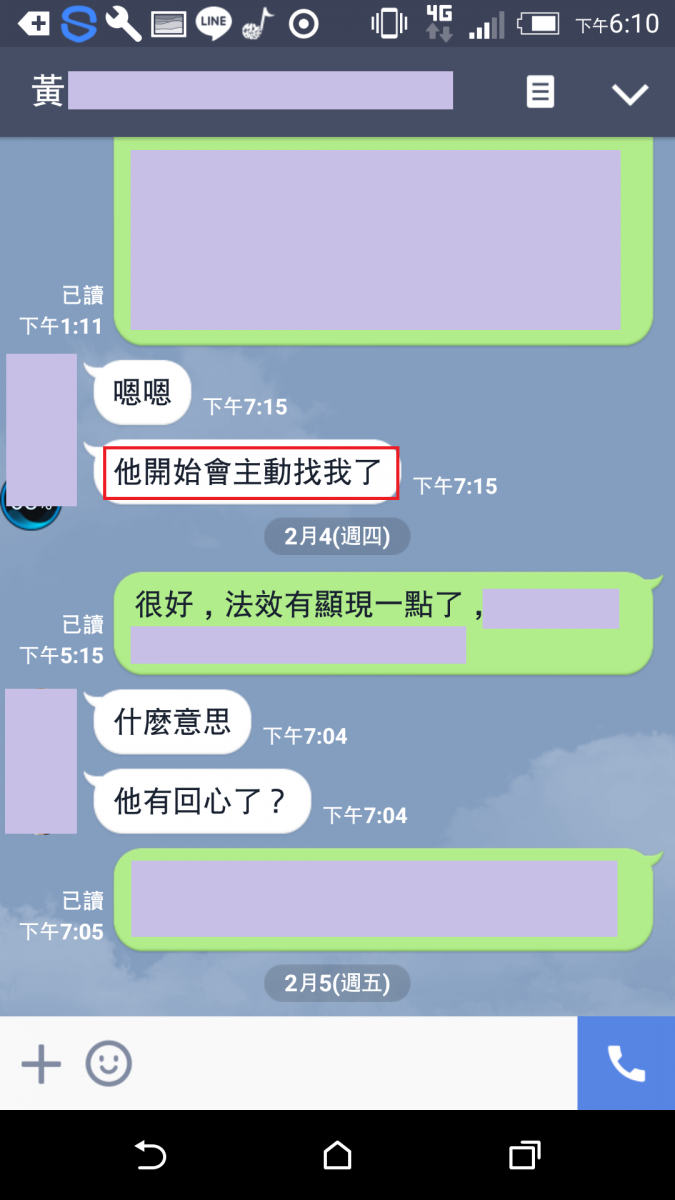
Task: Expand the chat options dropdown chevron
Action: [x=630, y=94]
